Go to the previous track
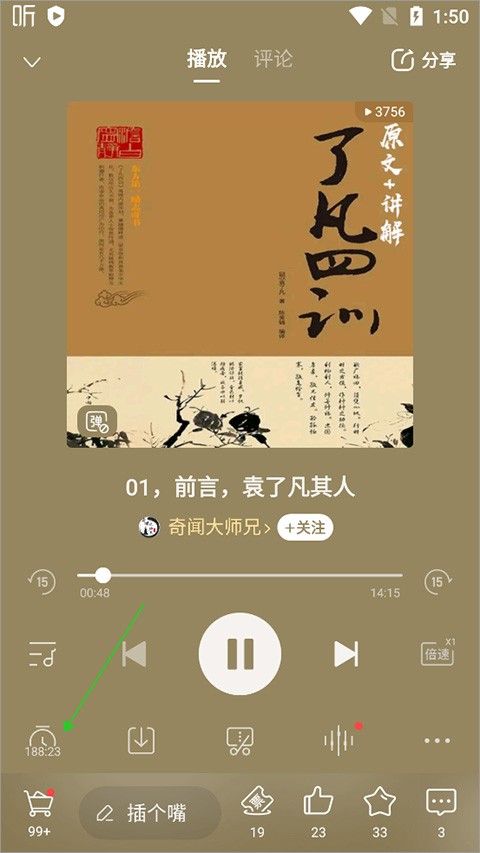Image resolution: width=480 pixels, height=853 pixels. click(134, 654)
